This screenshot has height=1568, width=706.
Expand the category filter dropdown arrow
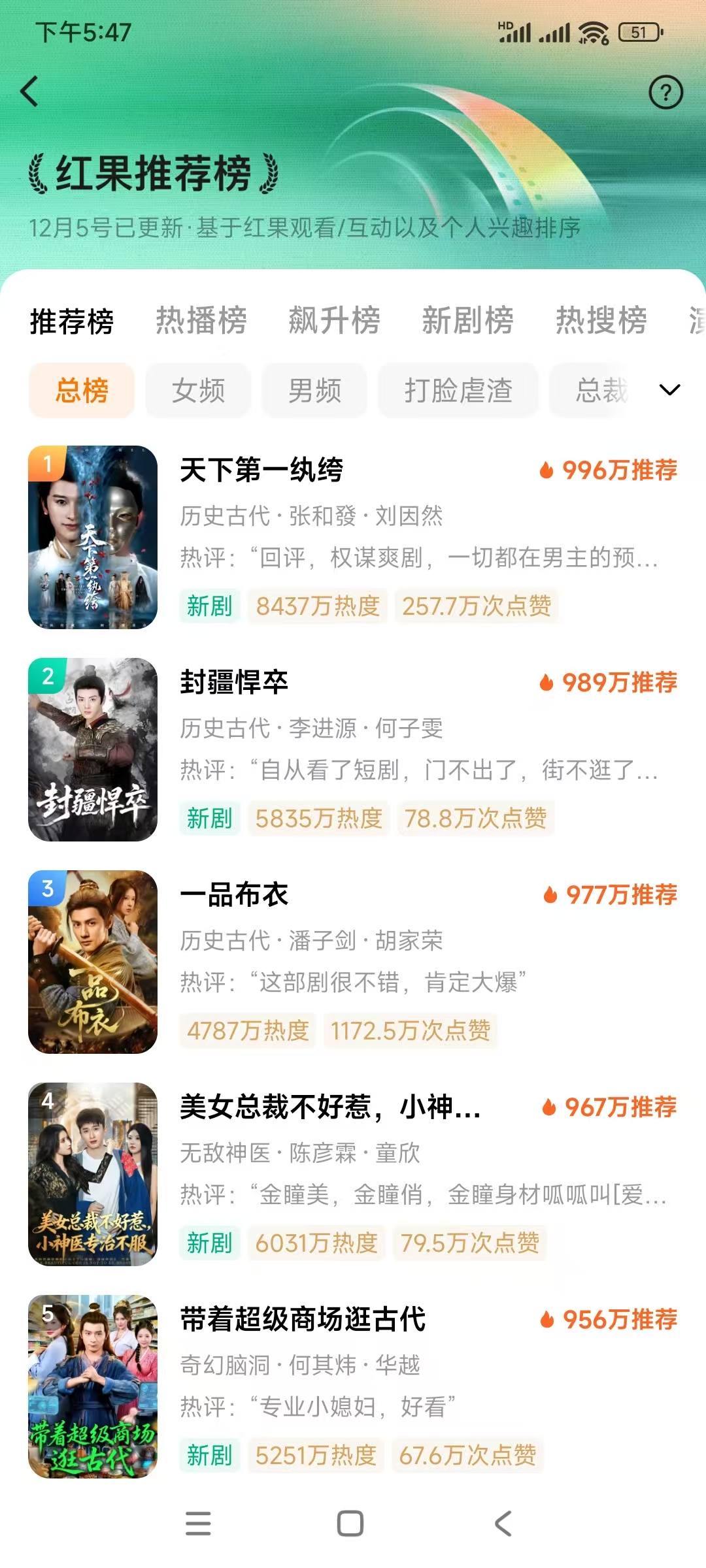point(670,390)
